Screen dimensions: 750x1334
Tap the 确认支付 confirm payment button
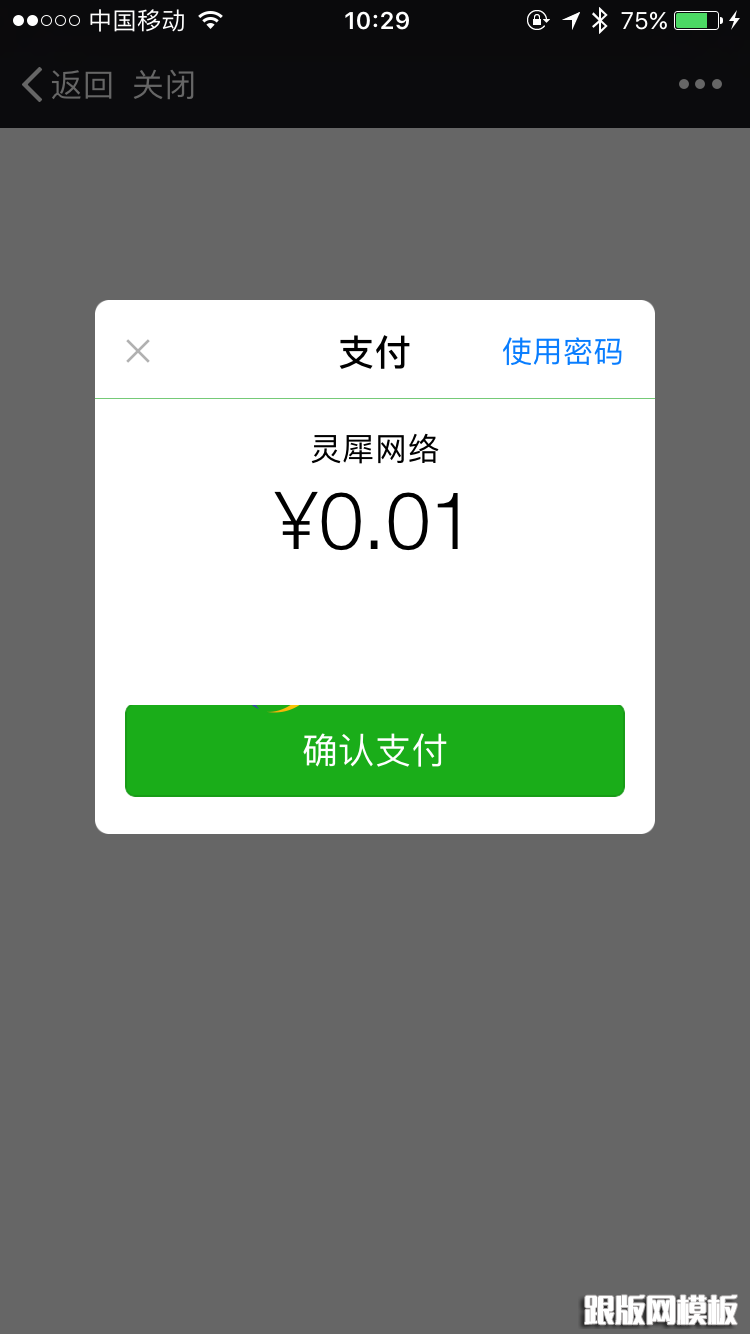coord(374,751)
